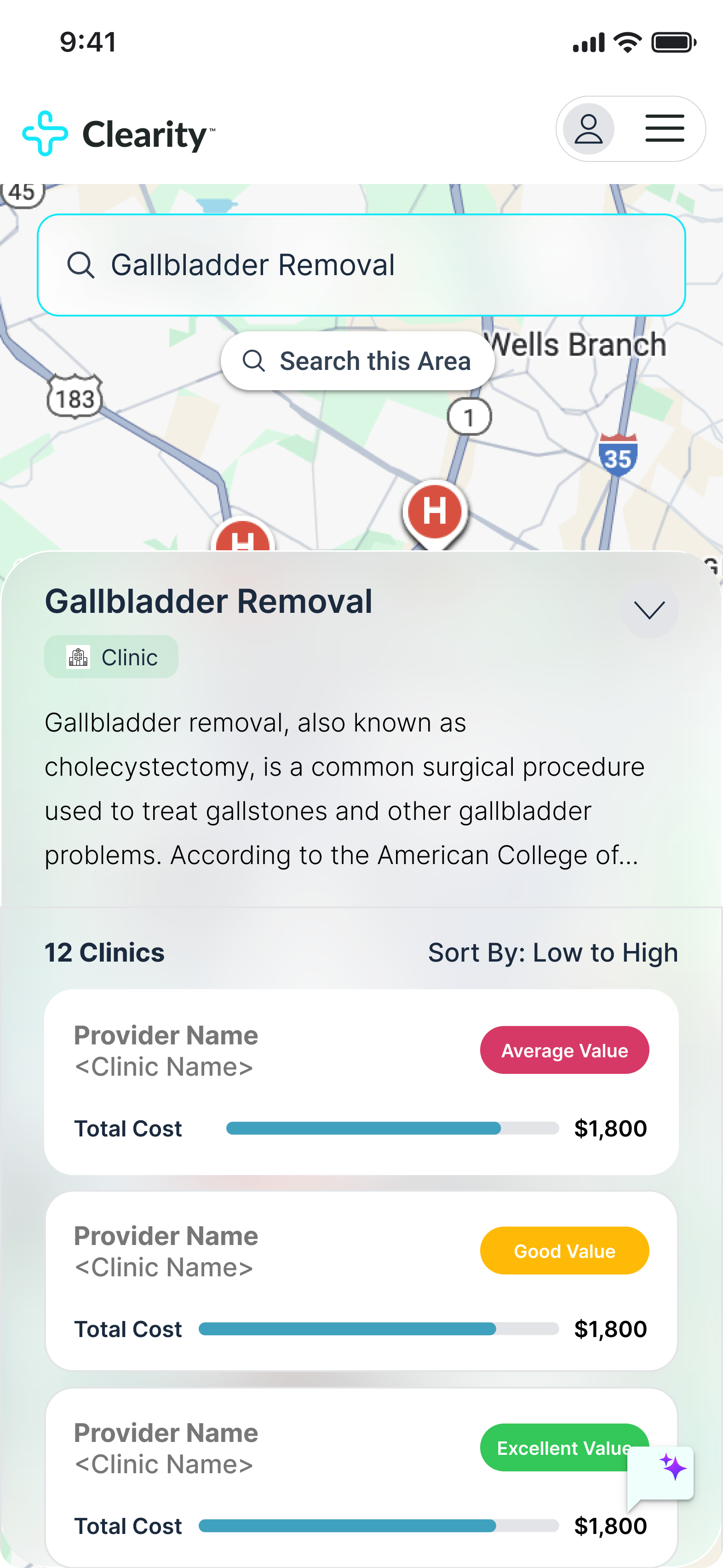The image size is (723, 1568).
Task: Tap the Gallbladder Removal search field
Action: point(361,265)
